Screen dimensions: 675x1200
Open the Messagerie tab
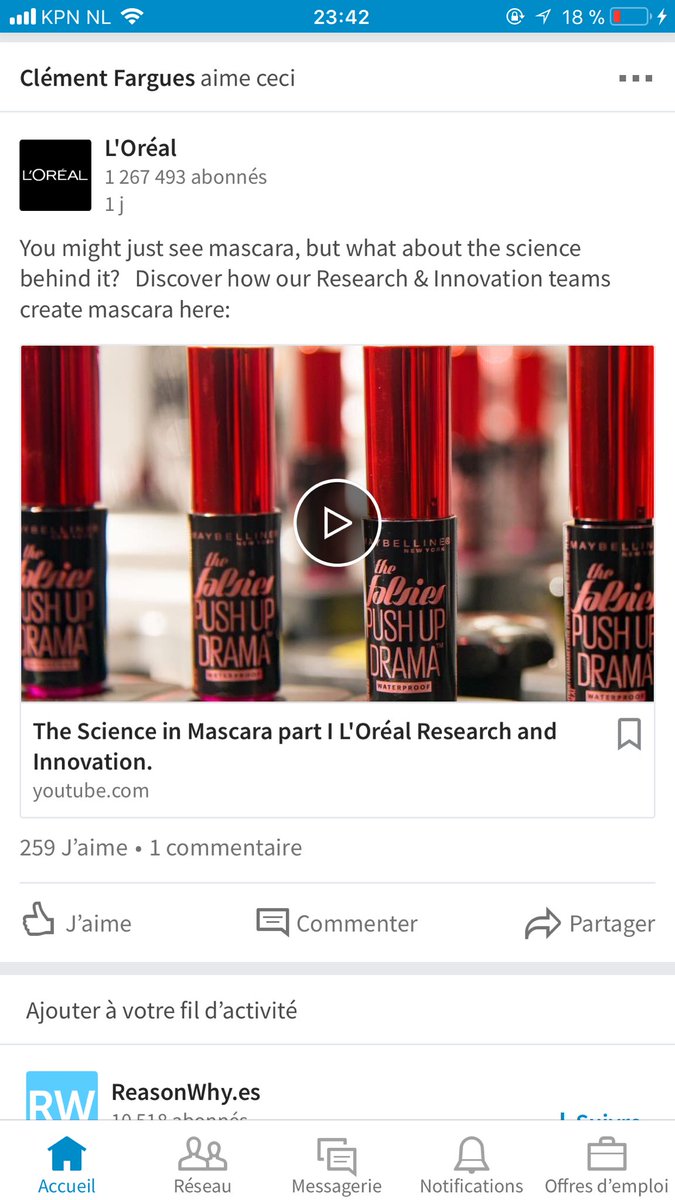[x=337, y=1164]
